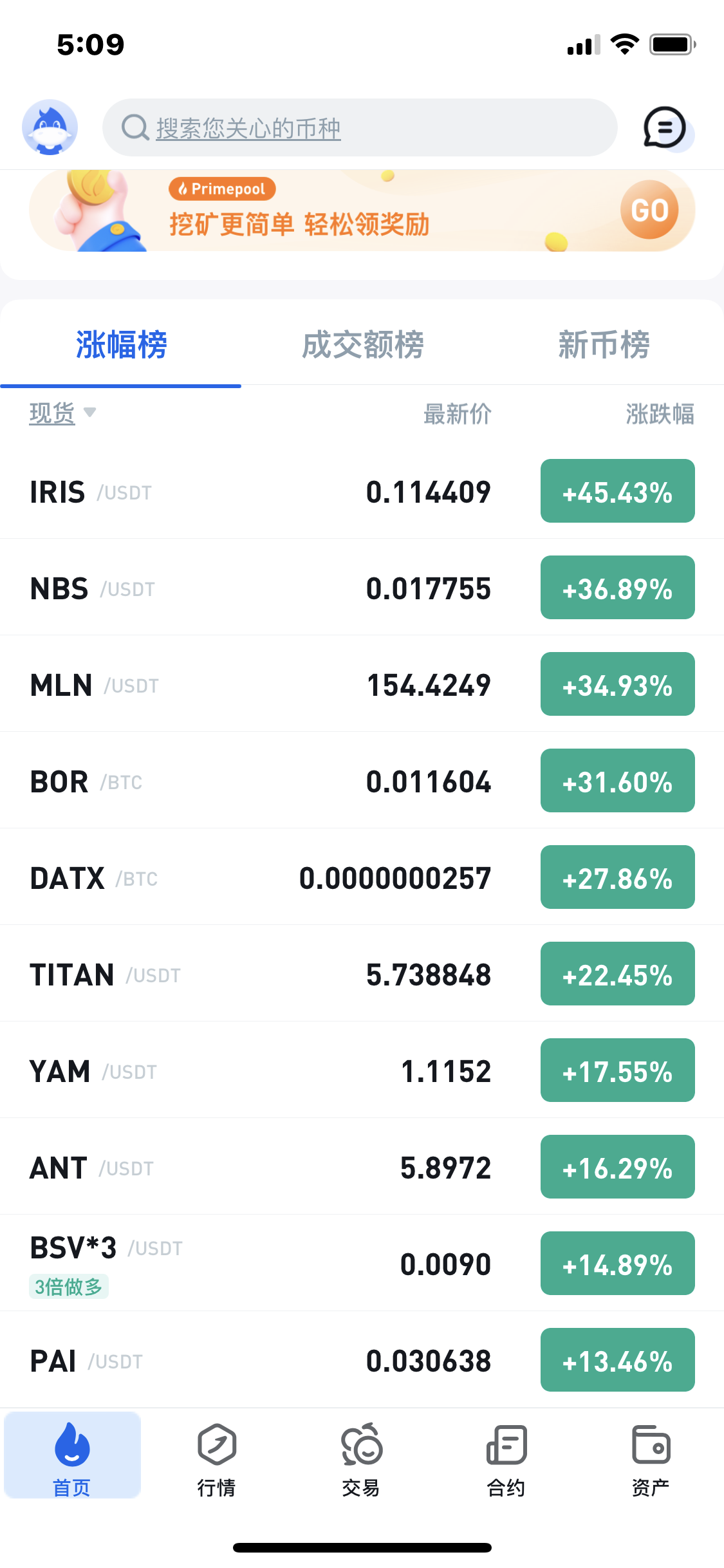Open the BSV*3/USDT leveraged row
Viewport: 724px width, 1568px height.
point(362,1264)
